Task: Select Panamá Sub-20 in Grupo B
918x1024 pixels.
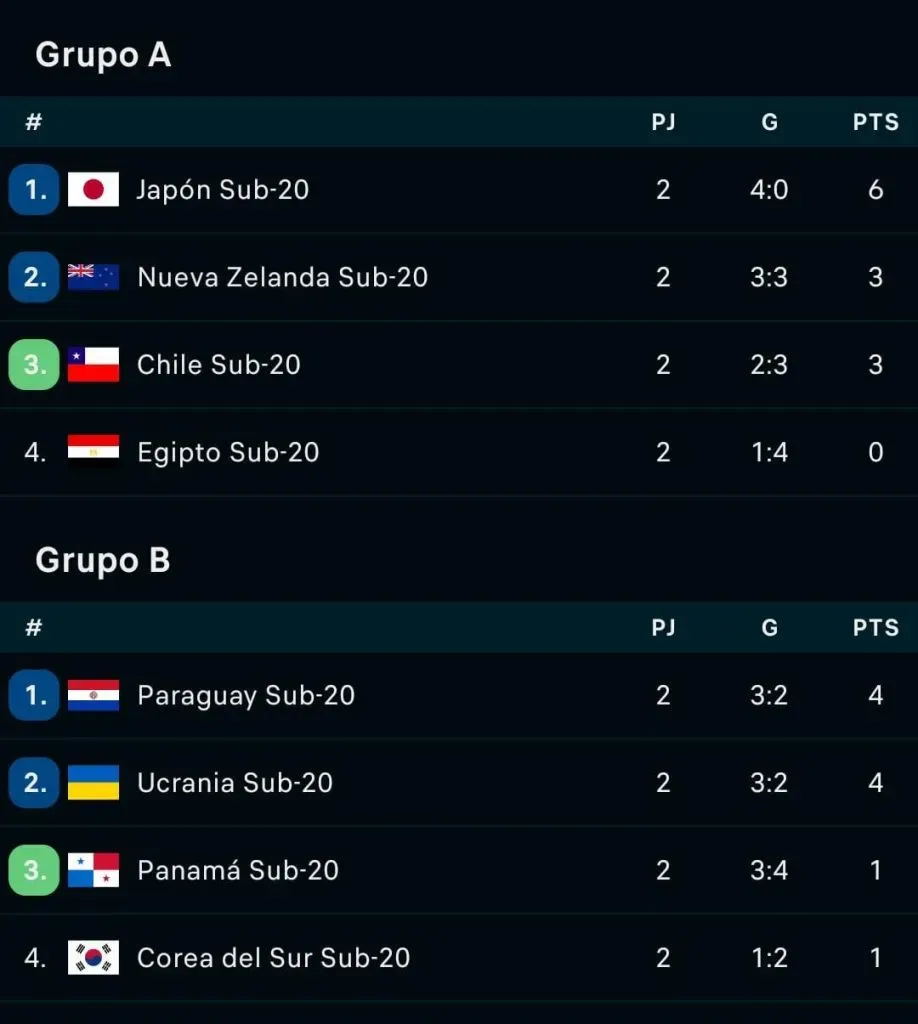Action: pyautogui.click(x=238, y=870)
